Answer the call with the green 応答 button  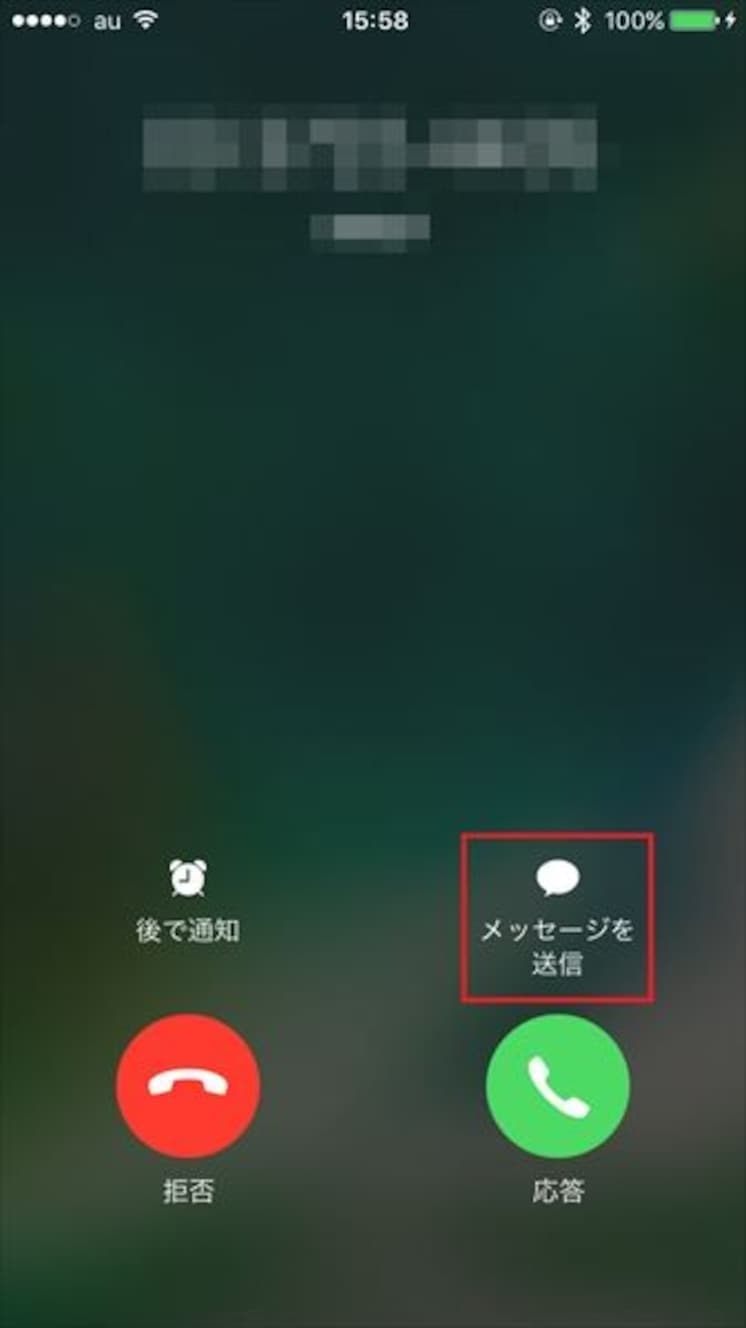coord(558,1086)
